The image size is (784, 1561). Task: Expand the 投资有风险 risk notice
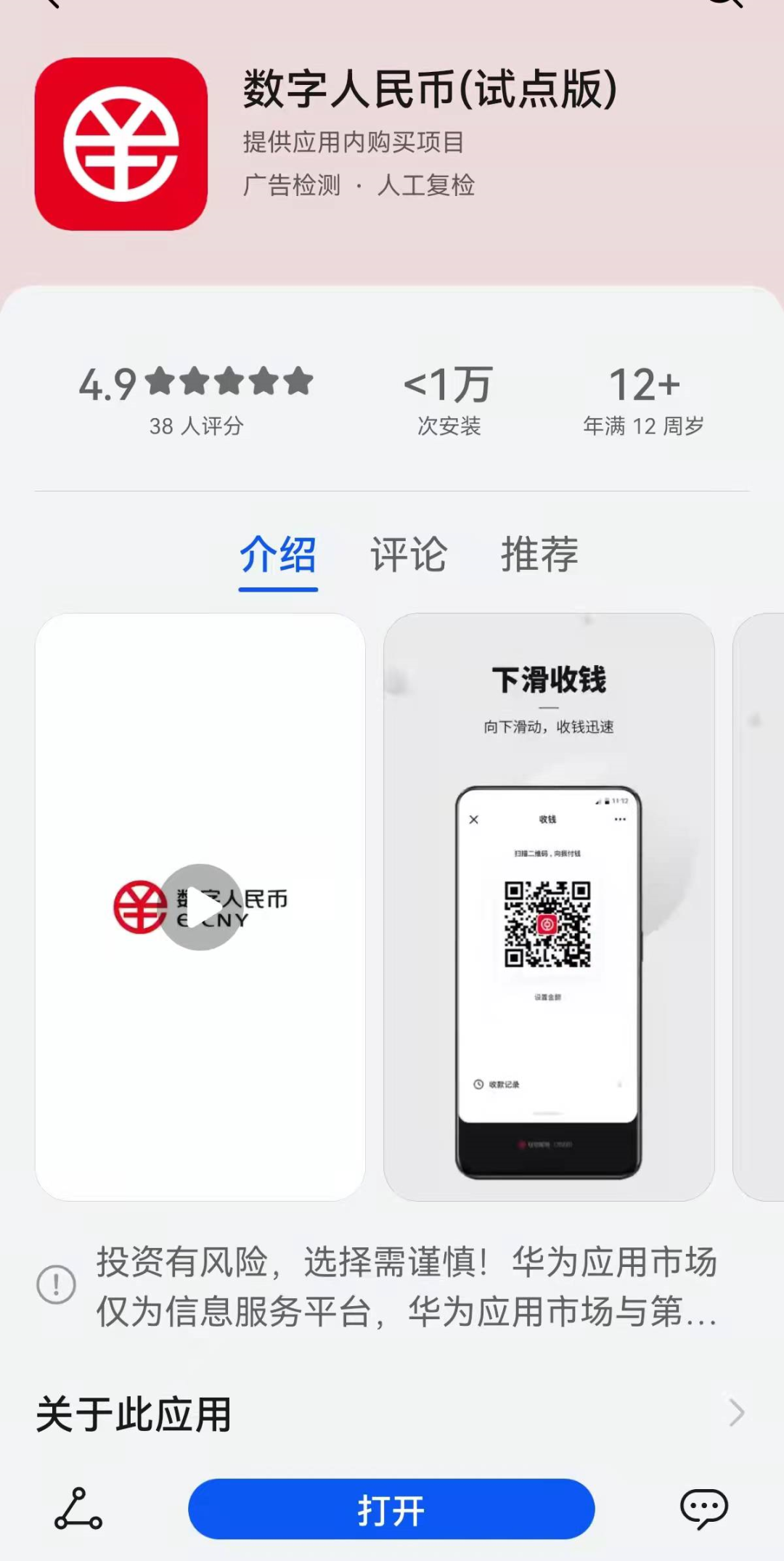[x=407, y=1287]
